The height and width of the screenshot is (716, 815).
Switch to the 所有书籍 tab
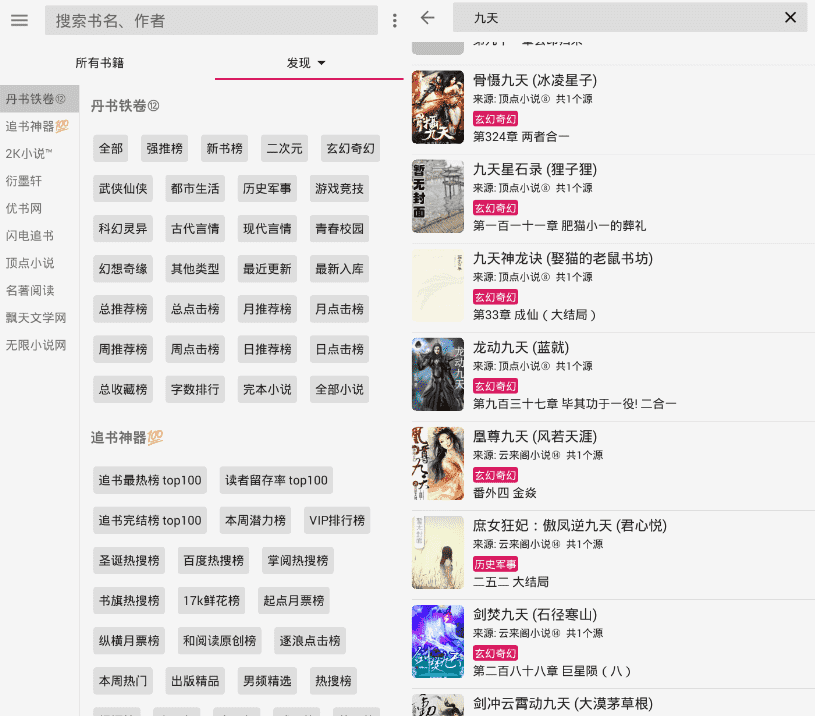tap(100, 63)
